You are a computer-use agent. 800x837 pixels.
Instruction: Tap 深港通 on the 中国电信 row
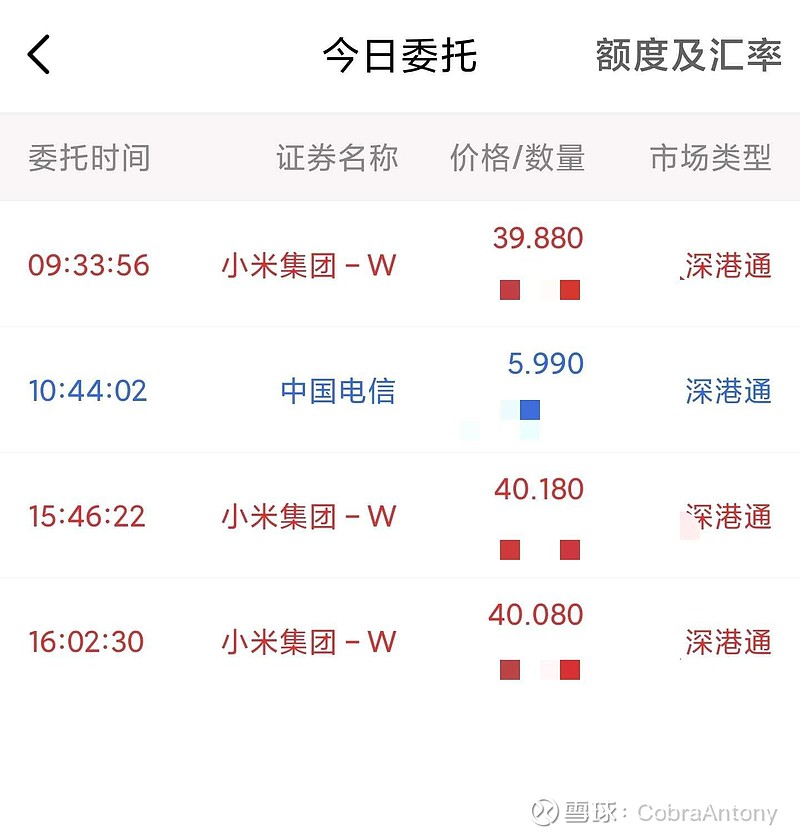[728, 393]
